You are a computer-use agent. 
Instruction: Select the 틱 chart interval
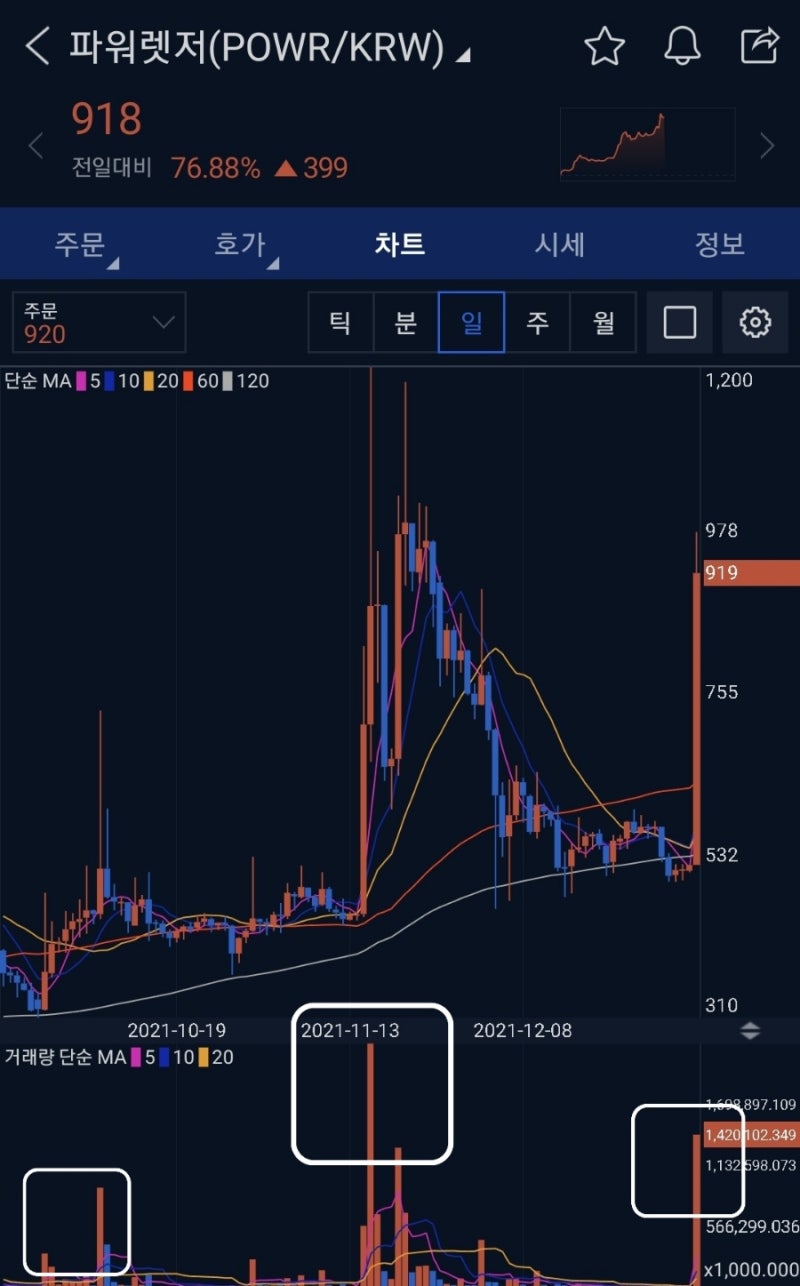340,322
